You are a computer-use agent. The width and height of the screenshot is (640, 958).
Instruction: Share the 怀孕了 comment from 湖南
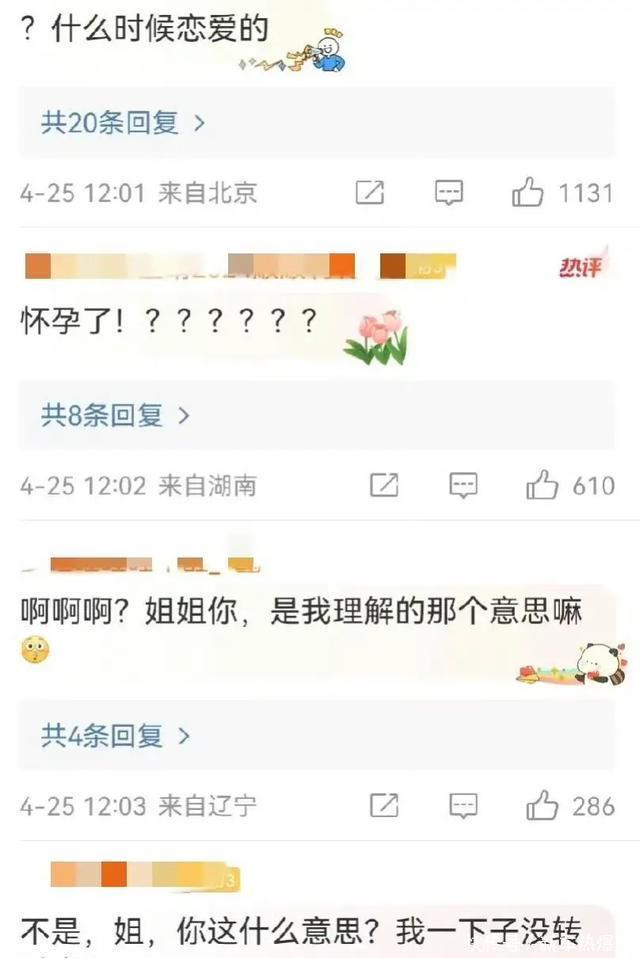[384, 486]
